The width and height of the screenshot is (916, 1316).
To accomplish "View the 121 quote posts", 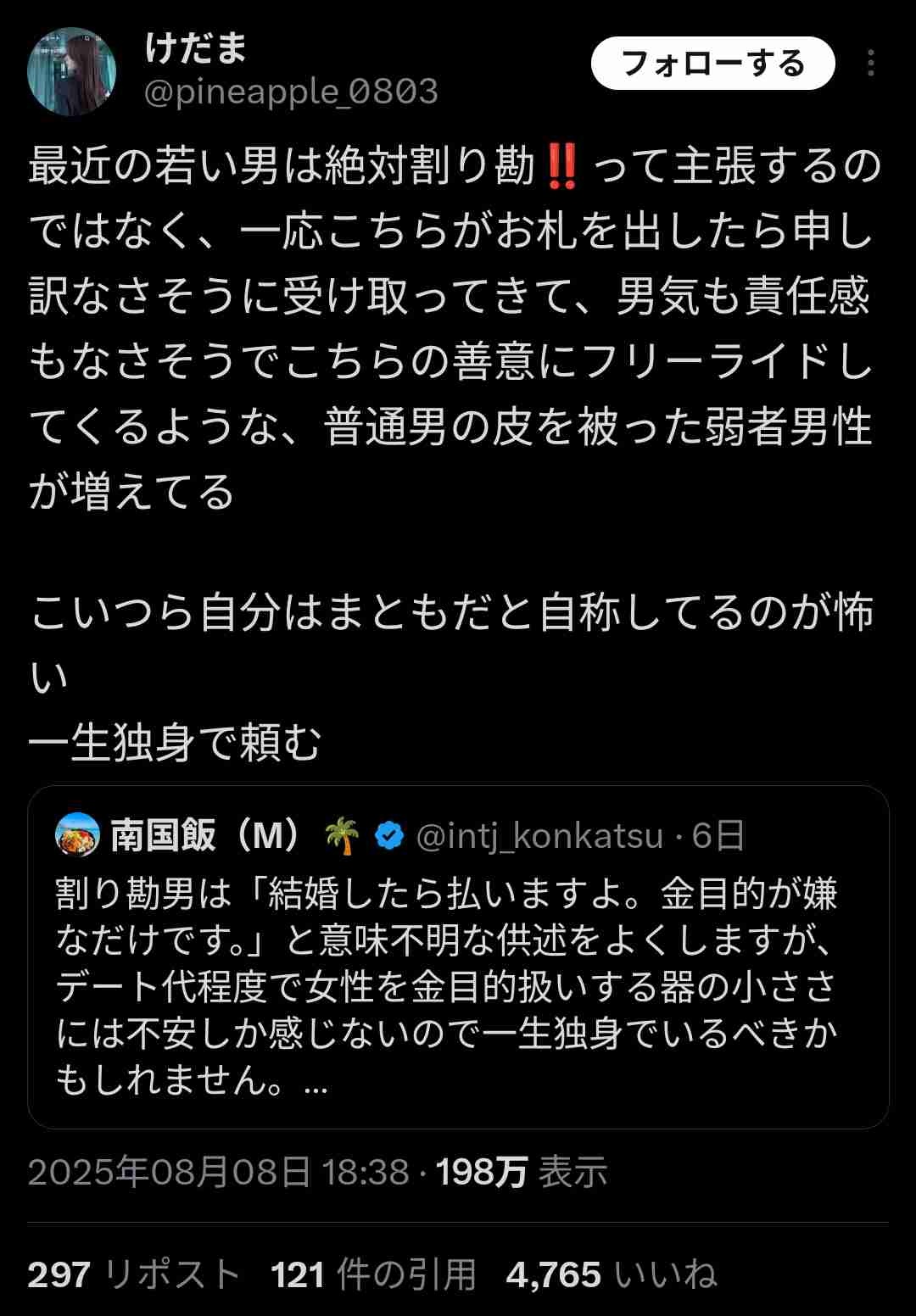I will [x=373, y=1274].
